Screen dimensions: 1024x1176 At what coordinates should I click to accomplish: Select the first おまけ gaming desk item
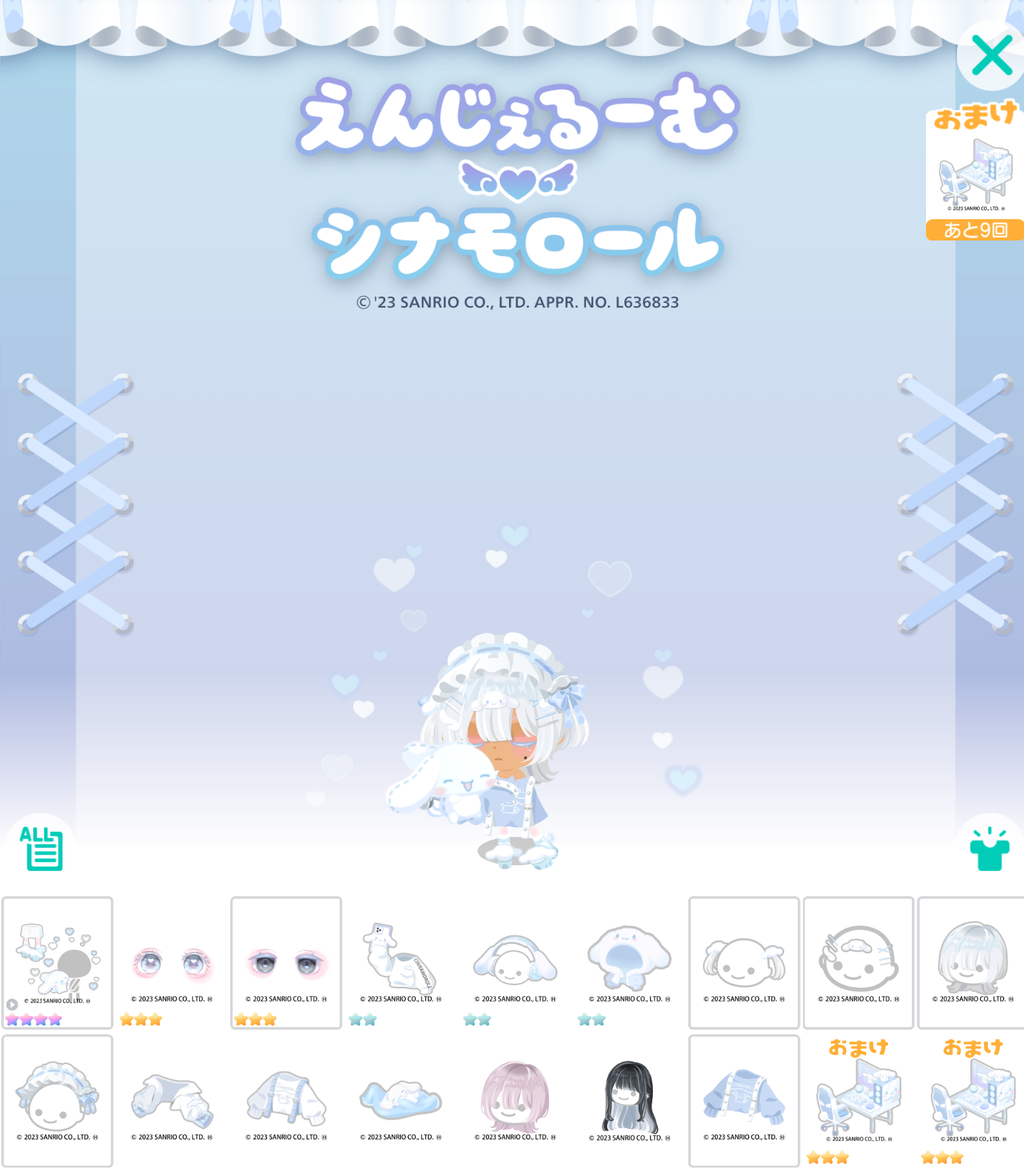click(858, 1099)
